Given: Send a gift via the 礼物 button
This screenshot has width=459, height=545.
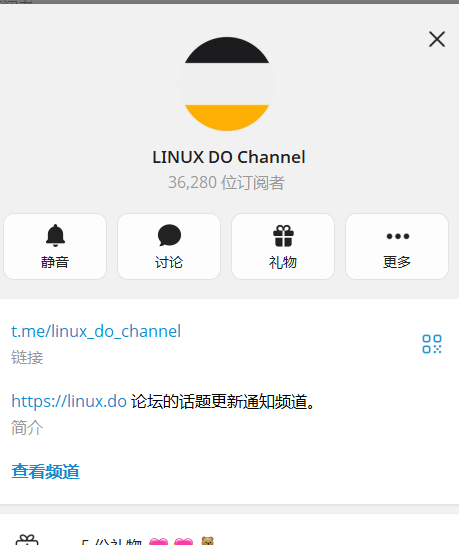Looking at the screenshot, I should 283,246.
